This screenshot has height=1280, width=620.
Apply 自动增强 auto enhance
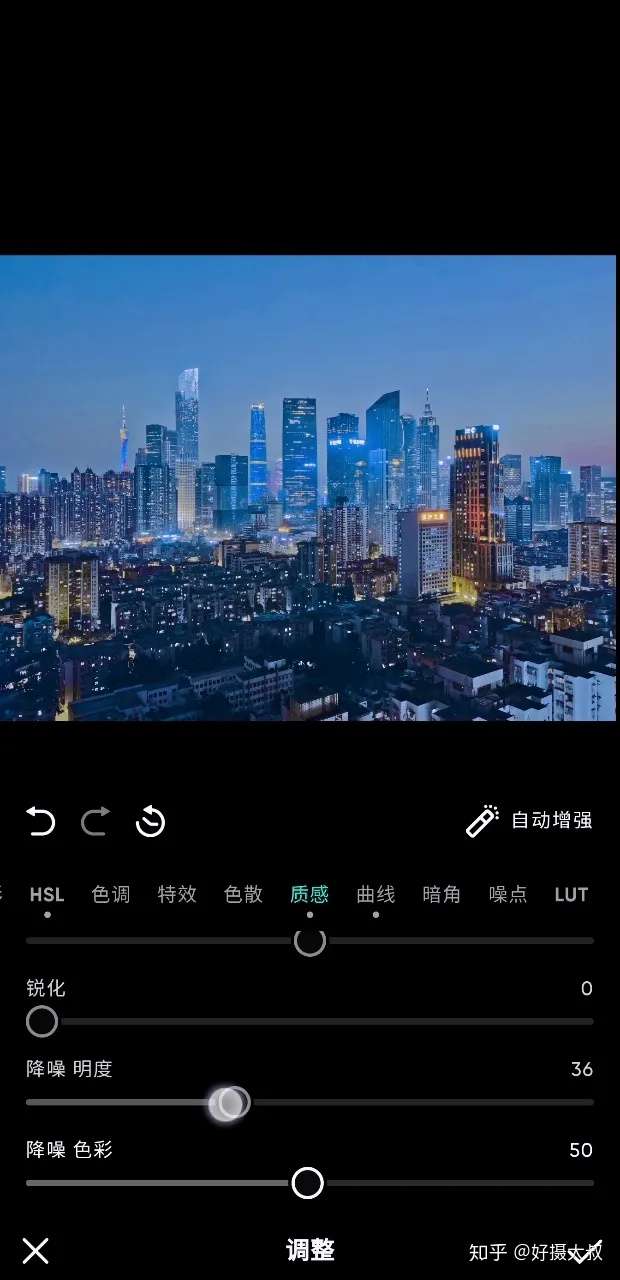click(x=530, y=821)
